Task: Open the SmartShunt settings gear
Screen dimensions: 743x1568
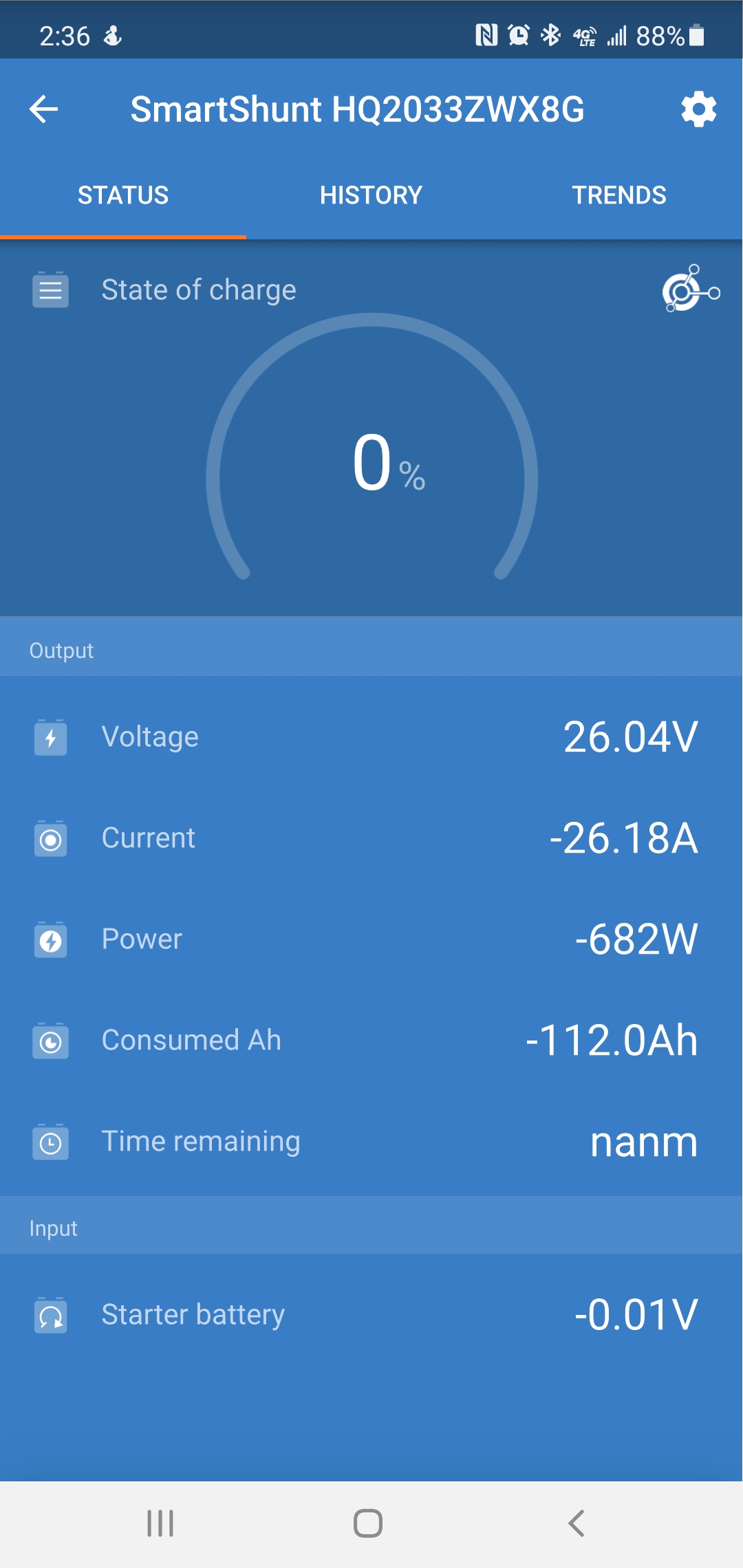Action: 698,109
